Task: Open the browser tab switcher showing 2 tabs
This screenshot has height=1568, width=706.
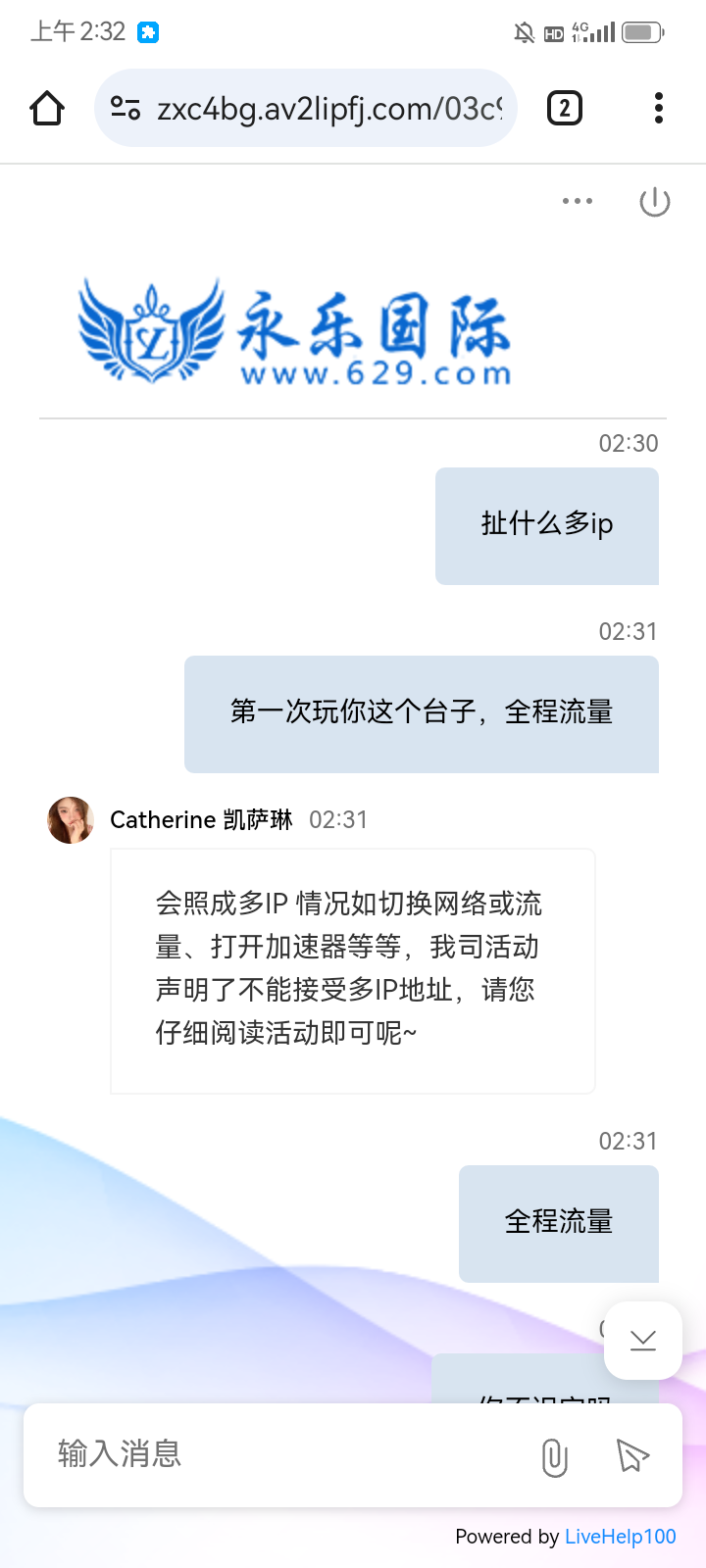Action: coord(564,108)
